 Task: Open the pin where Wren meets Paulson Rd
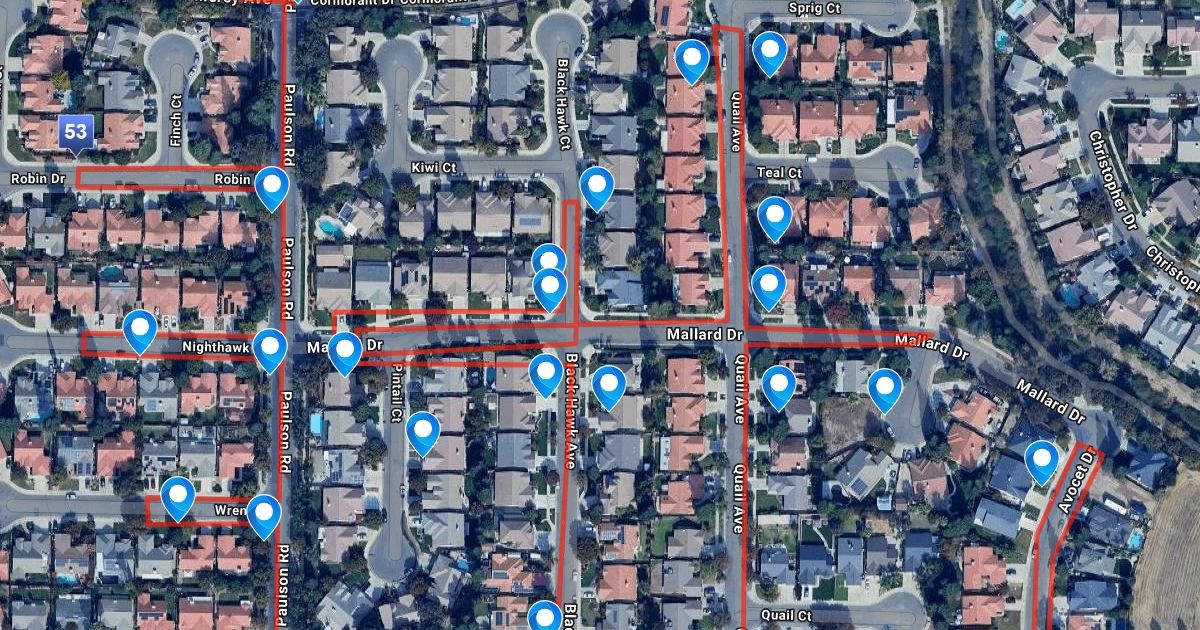point(264,517)
